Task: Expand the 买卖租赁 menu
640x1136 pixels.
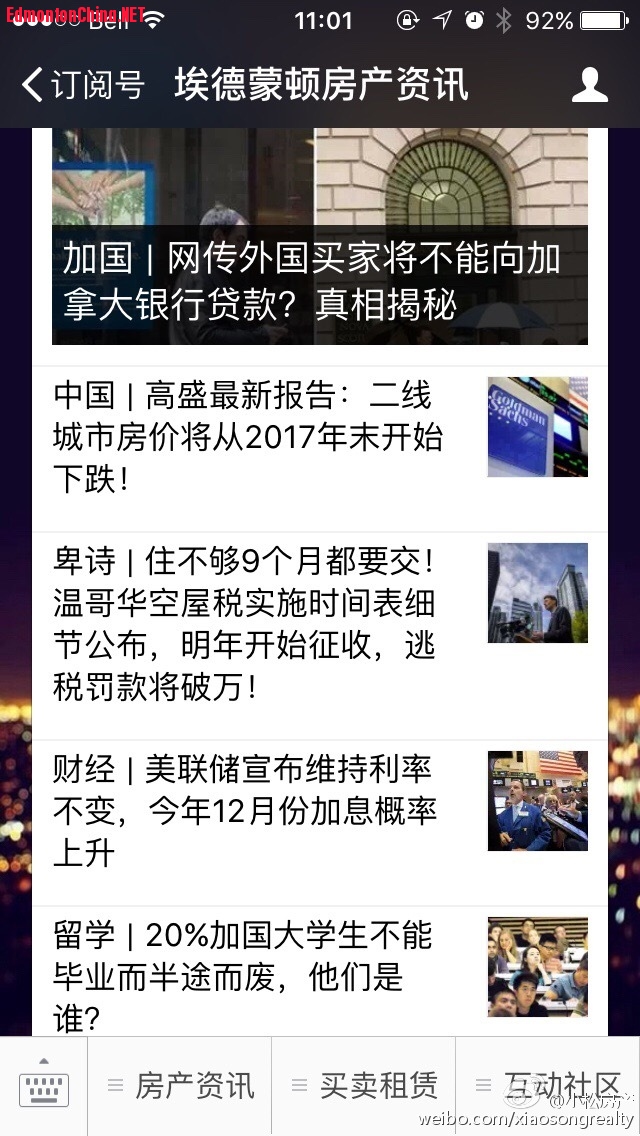Action: (x=365, y=1085)
